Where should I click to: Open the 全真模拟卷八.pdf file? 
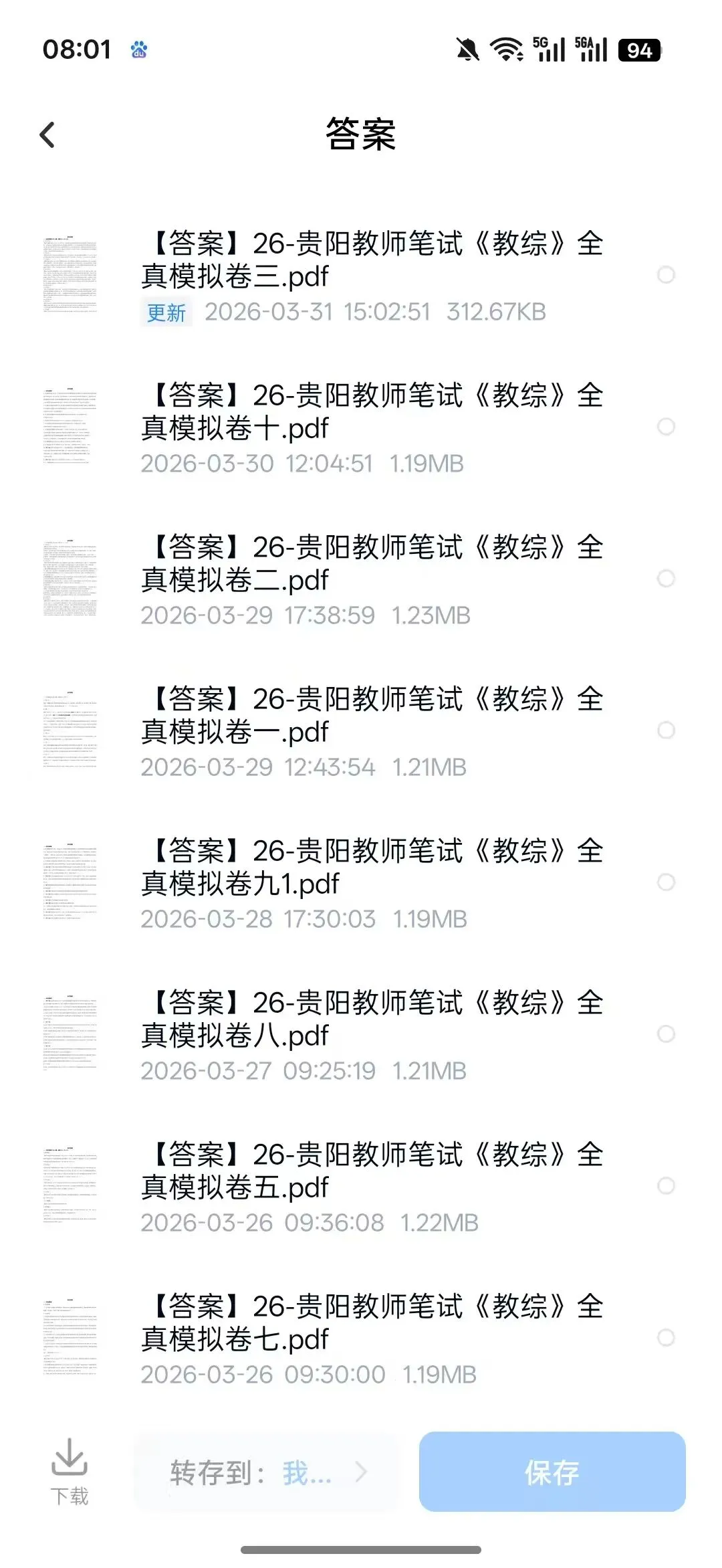pos(372,1019)
